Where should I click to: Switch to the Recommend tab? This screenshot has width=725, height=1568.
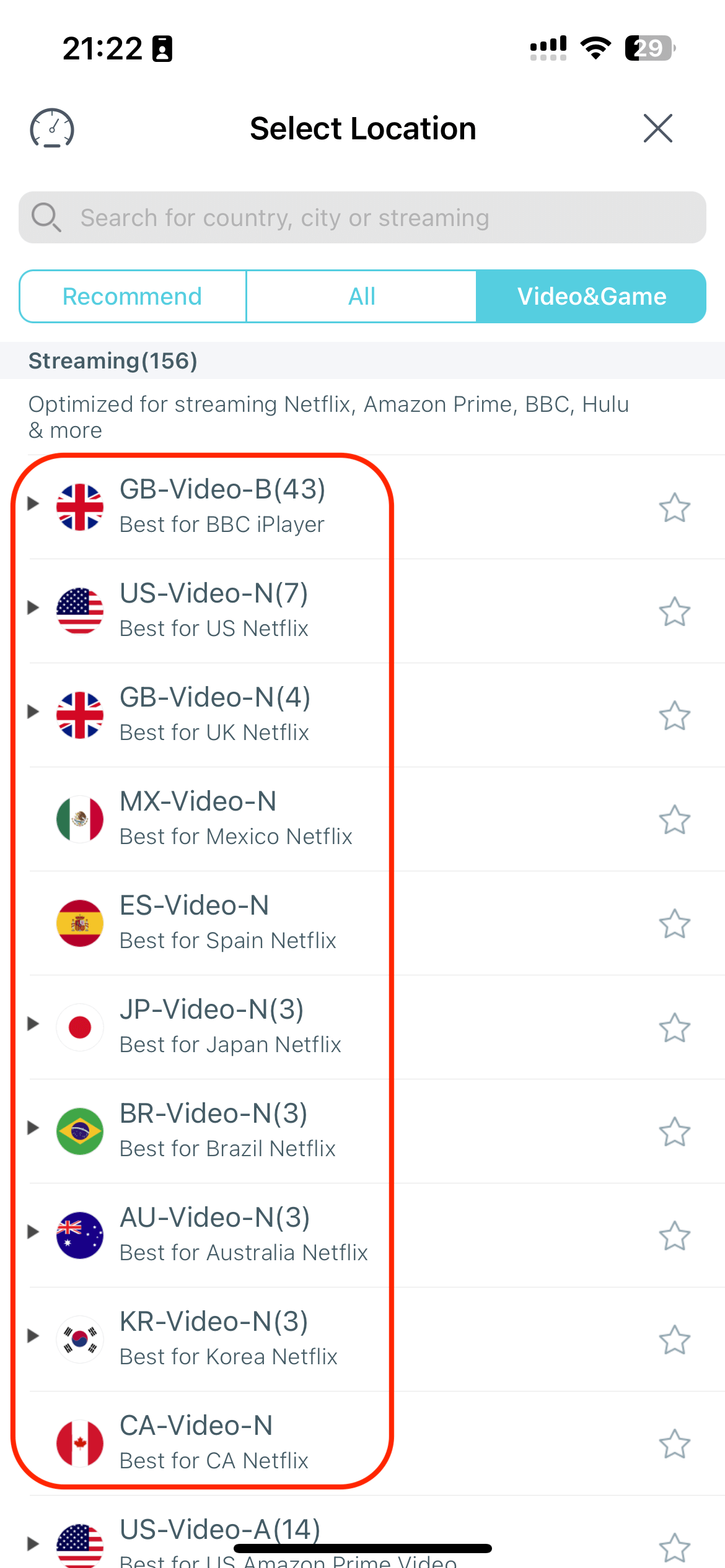tap(133, 296)
